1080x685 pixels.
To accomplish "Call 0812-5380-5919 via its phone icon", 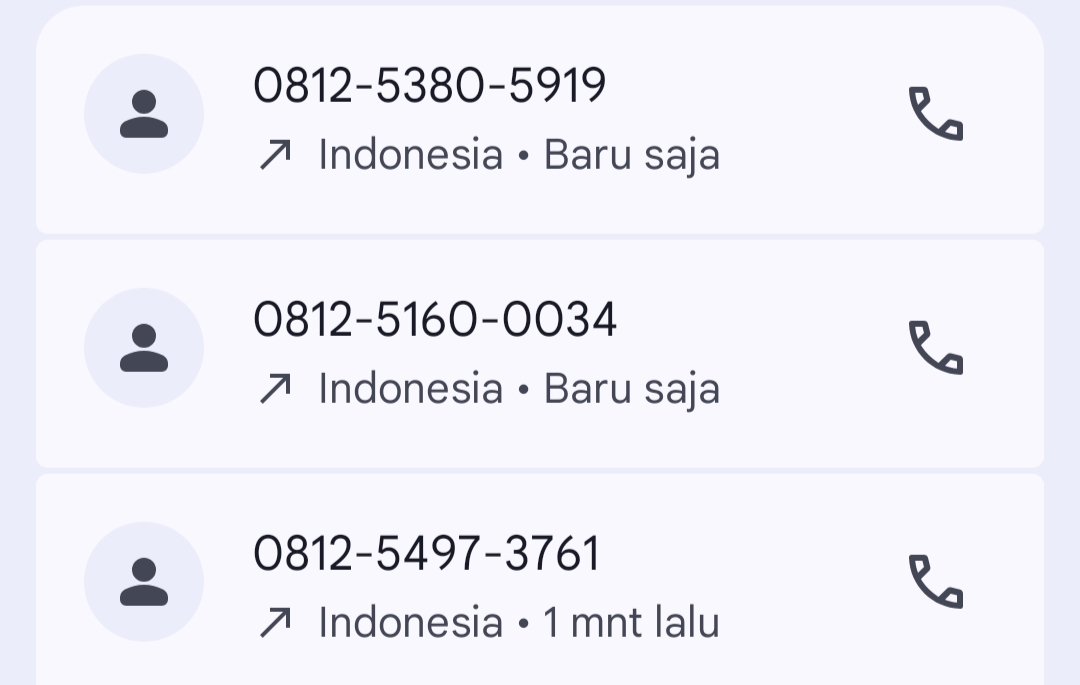I will click(x=935, y=114).
